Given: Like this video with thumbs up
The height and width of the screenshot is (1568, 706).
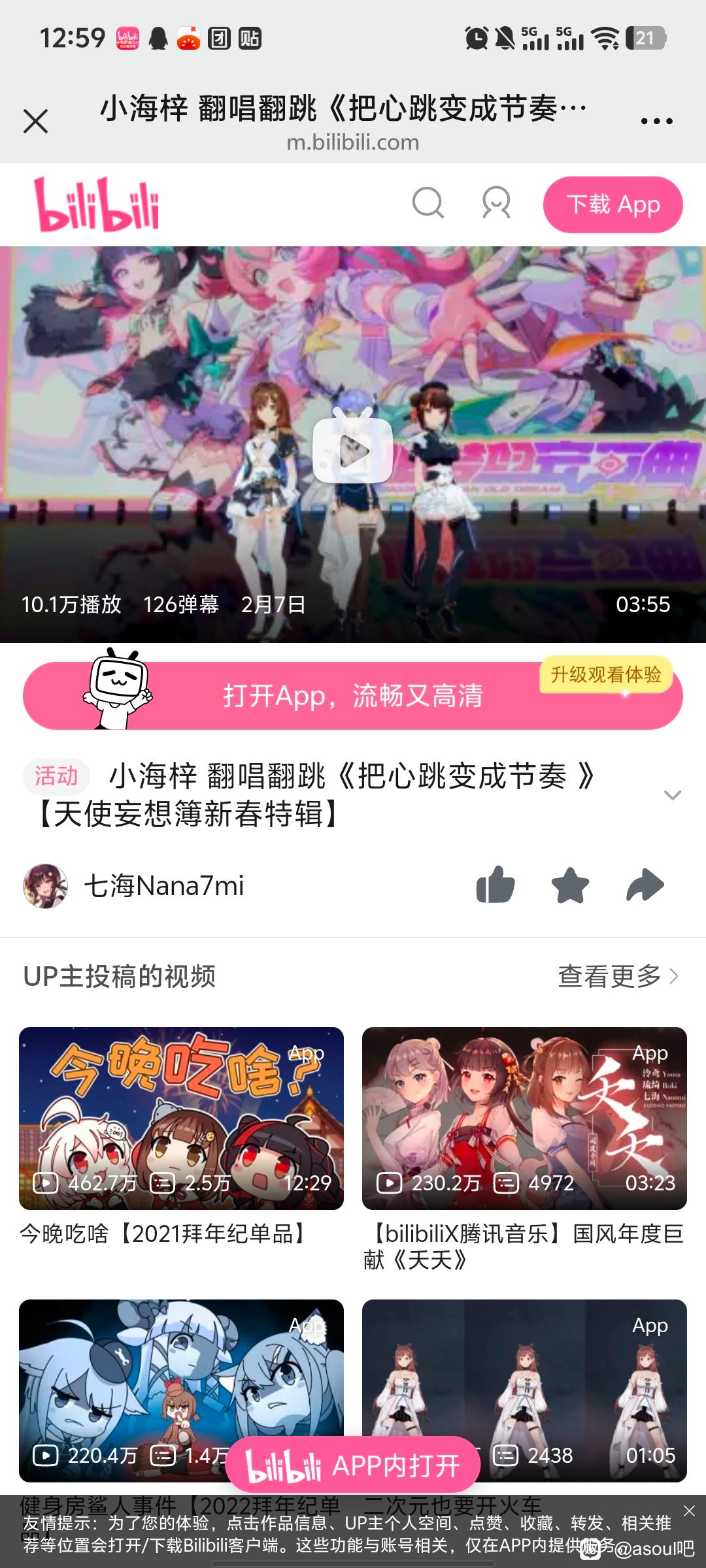Looking at the screenshot, I should 496,885.
